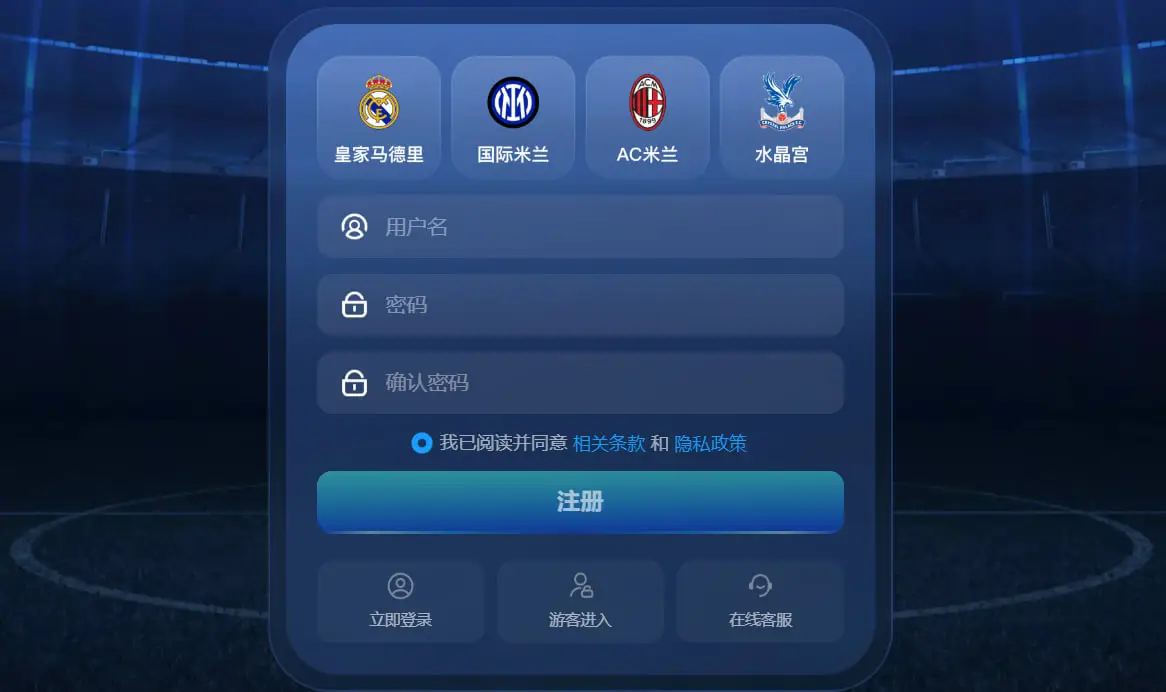1166x692 pixels.
Task: Toggle the 我已阅读并同意 agreement radio button
Action: (x=421, y=443)
